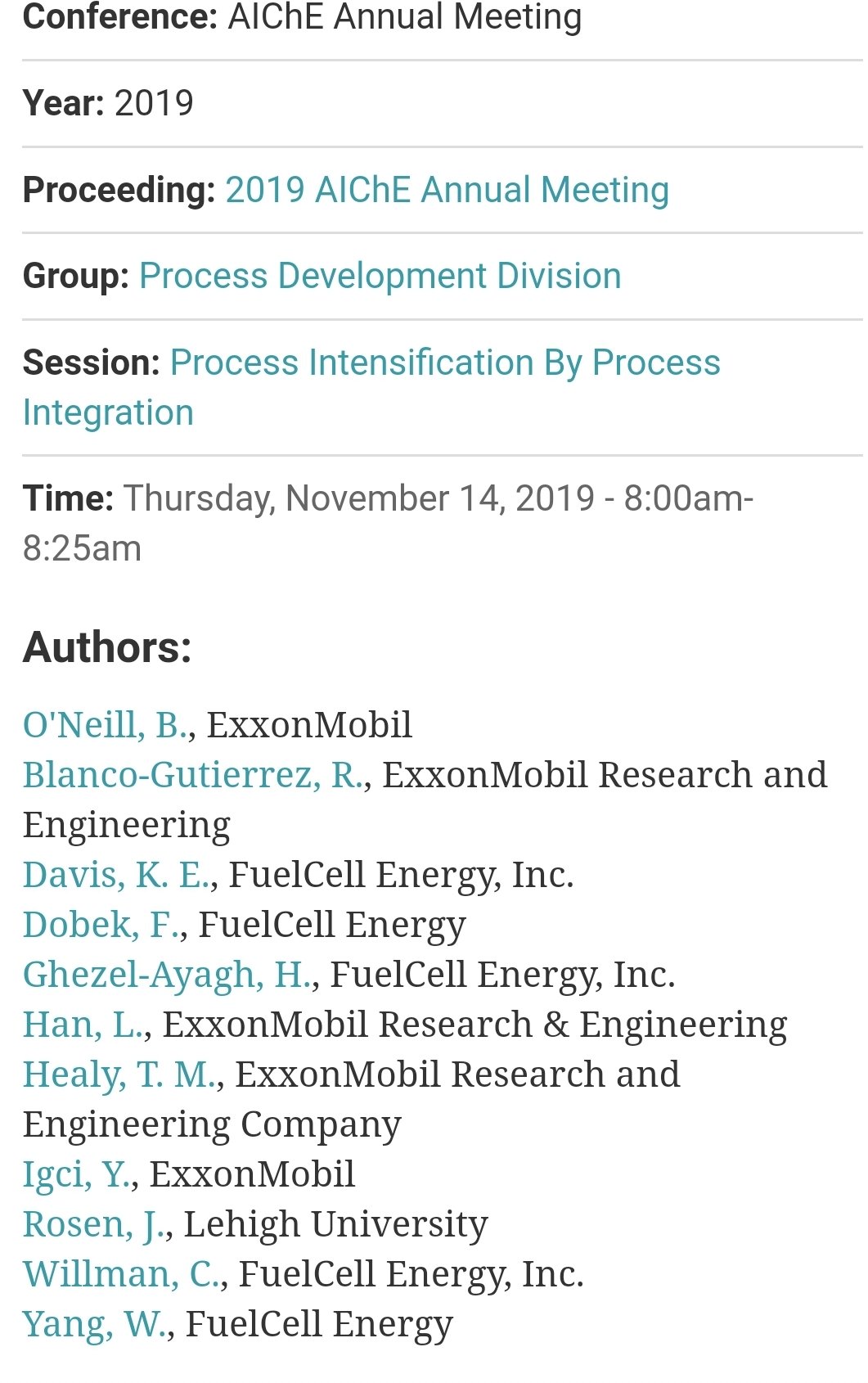868x1383 pixels.
Task: View author Blanco-Gutierrez, R.
Action: click(193, 775)
